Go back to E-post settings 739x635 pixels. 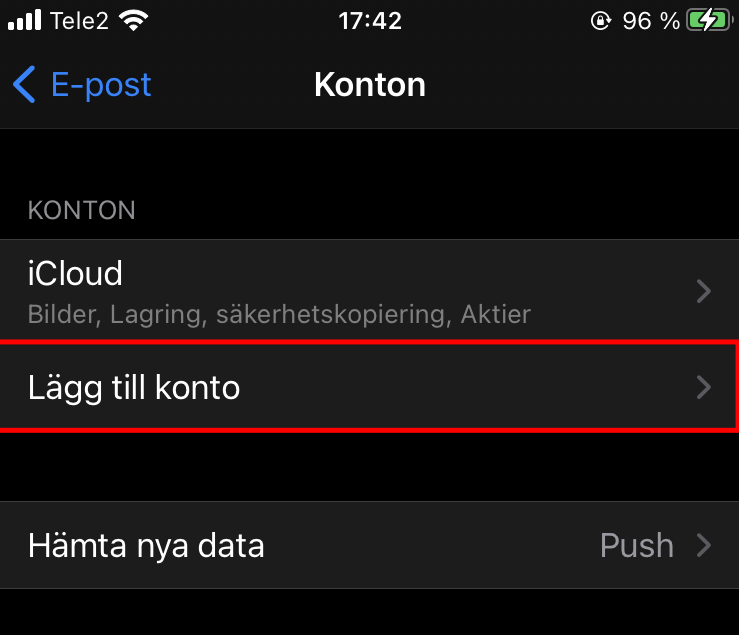coord(82,85)
